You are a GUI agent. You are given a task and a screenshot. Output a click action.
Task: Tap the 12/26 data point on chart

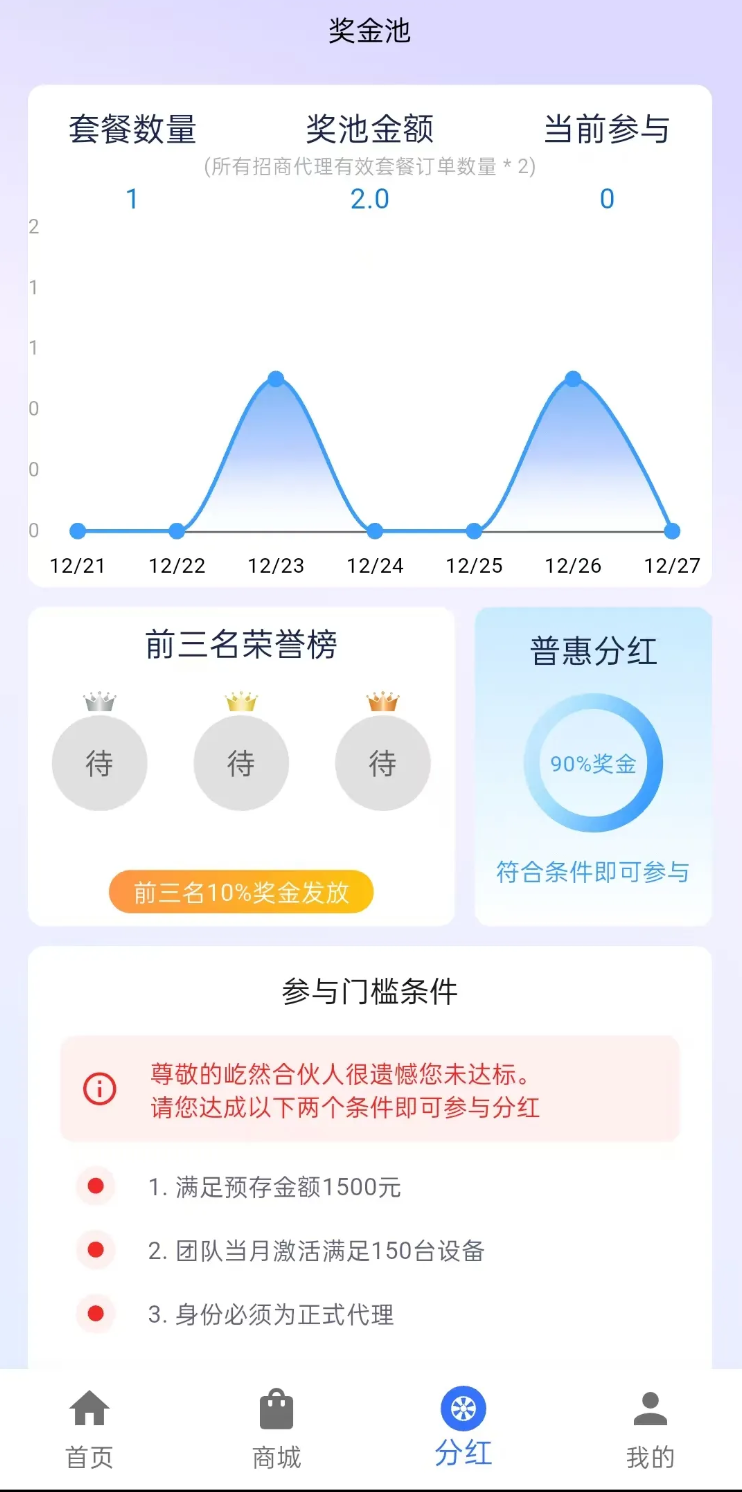coord(573,379)
